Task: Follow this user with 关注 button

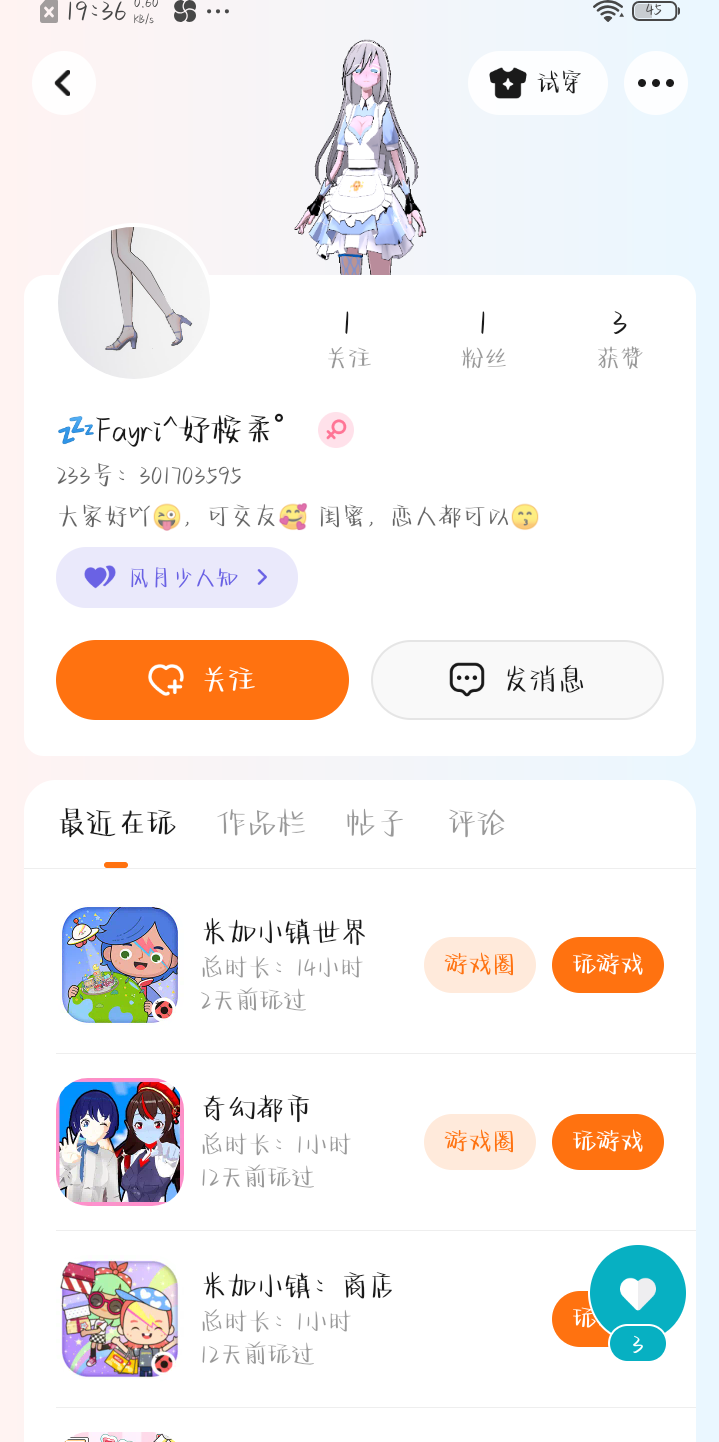Action: (x=202, y=680)
